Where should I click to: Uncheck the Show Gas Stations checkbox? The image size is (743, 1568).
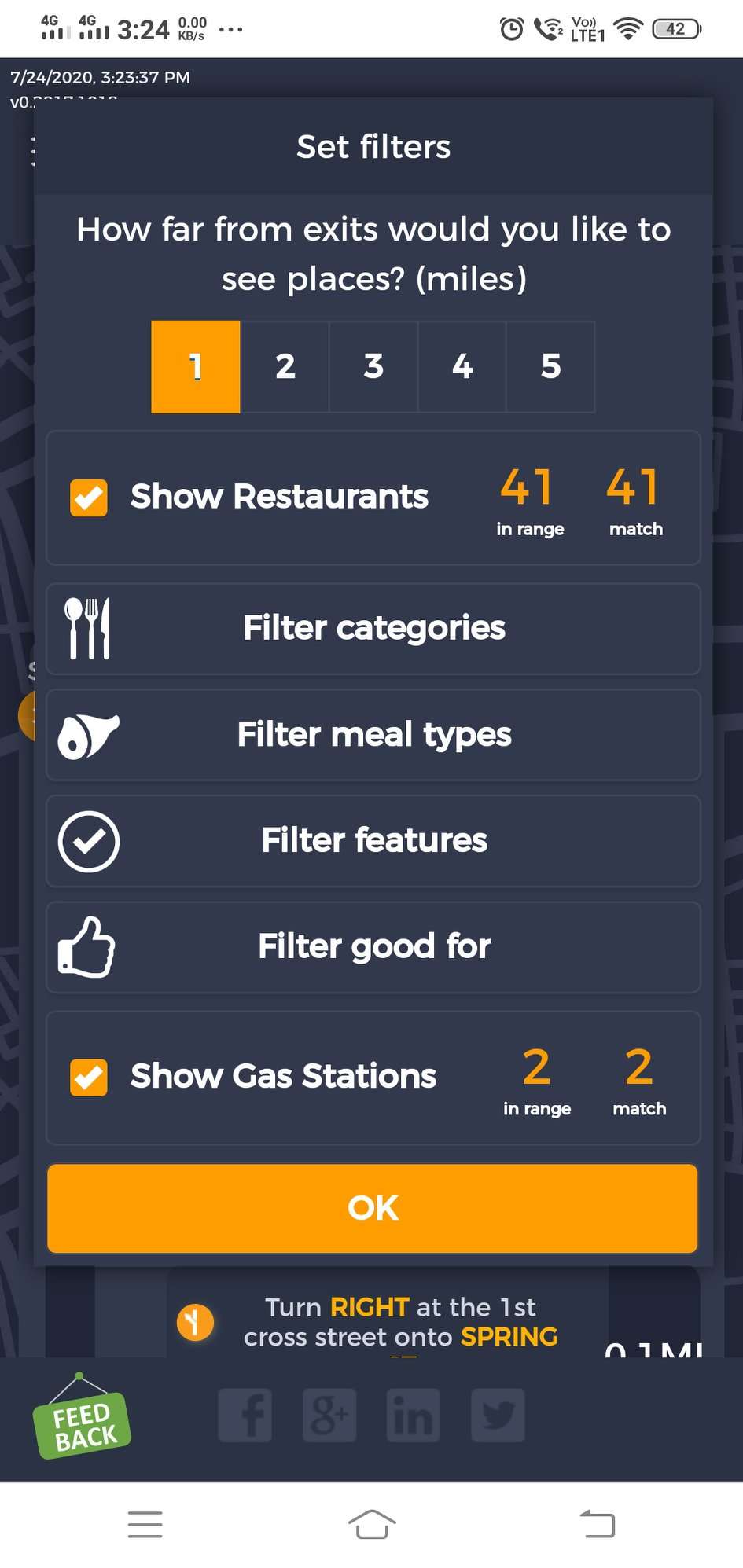pyautogui.click(x=89, y=1077)
